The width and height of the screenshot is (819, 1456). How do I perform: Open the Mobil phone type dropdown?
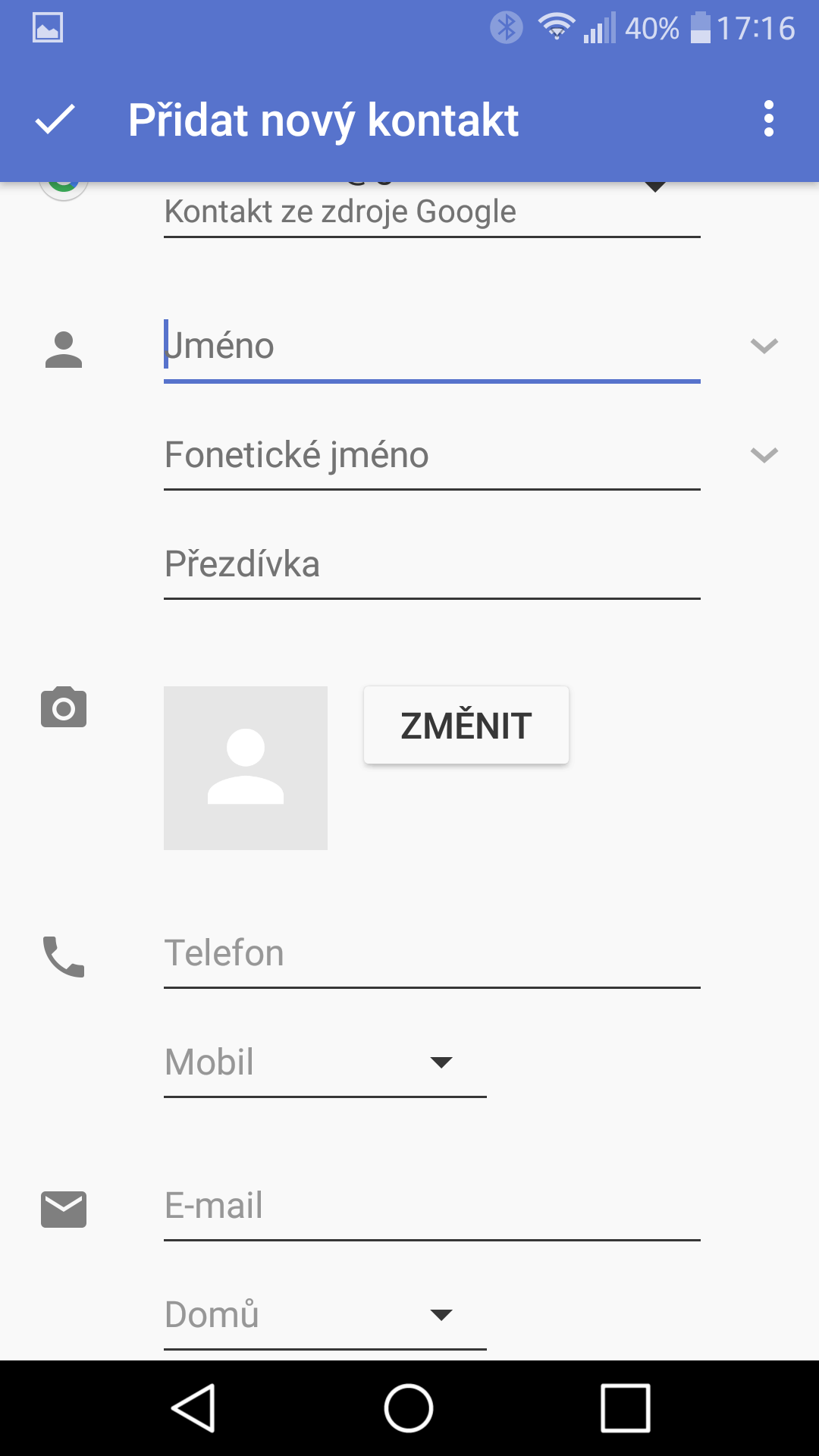click(x=325, y=1062)
